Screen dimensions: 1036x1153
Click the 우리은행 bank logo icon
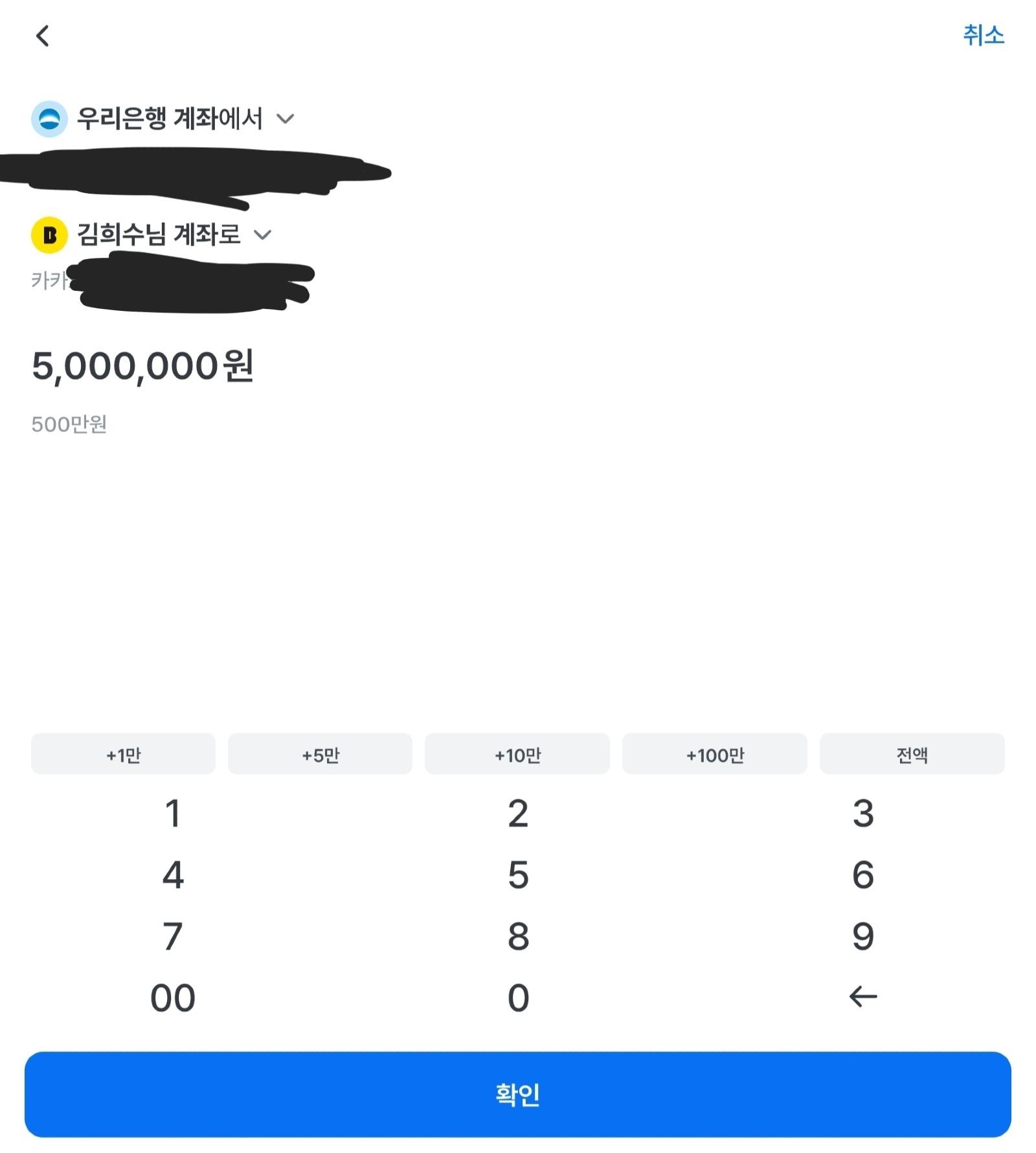(51, 118)
